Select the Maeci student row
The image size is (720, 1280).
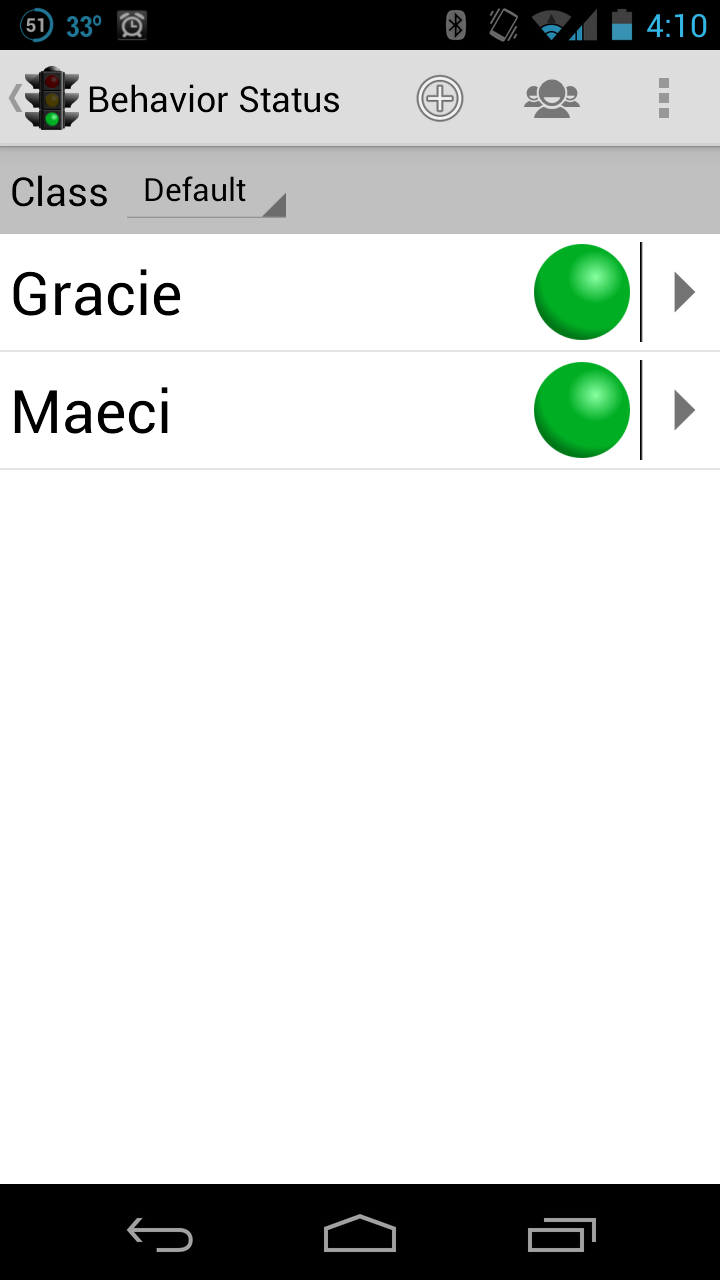click(250, 409)
